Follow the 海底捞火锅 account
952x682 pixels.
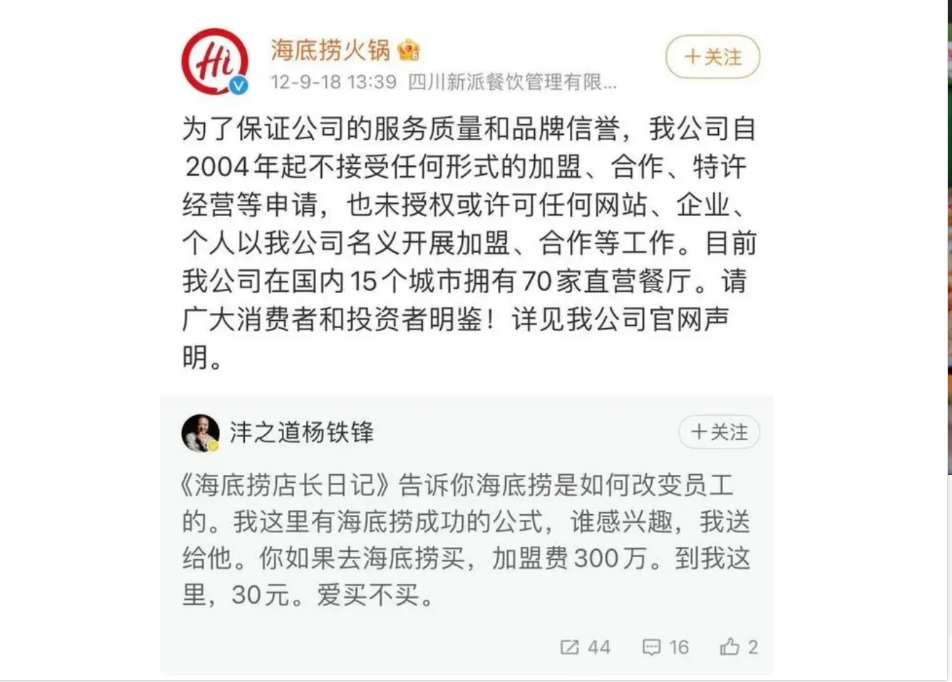712,57
